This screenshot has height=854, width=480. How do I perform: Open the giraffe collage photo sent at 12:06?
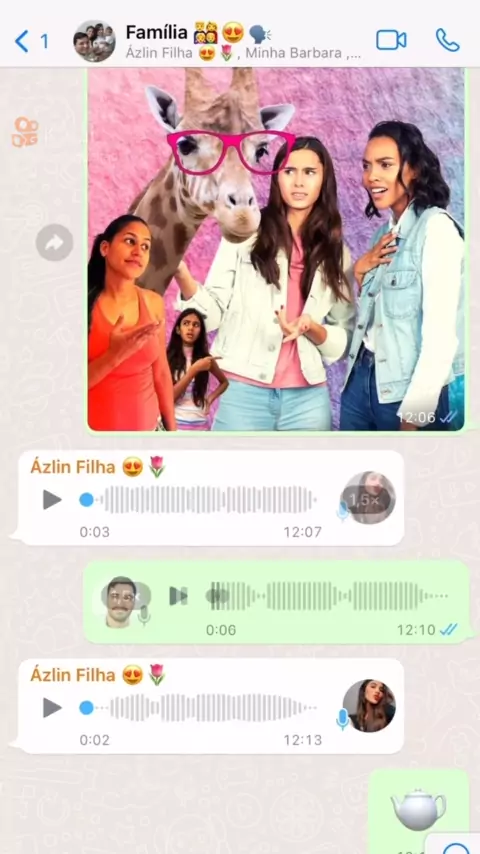(x=276, y=249)
